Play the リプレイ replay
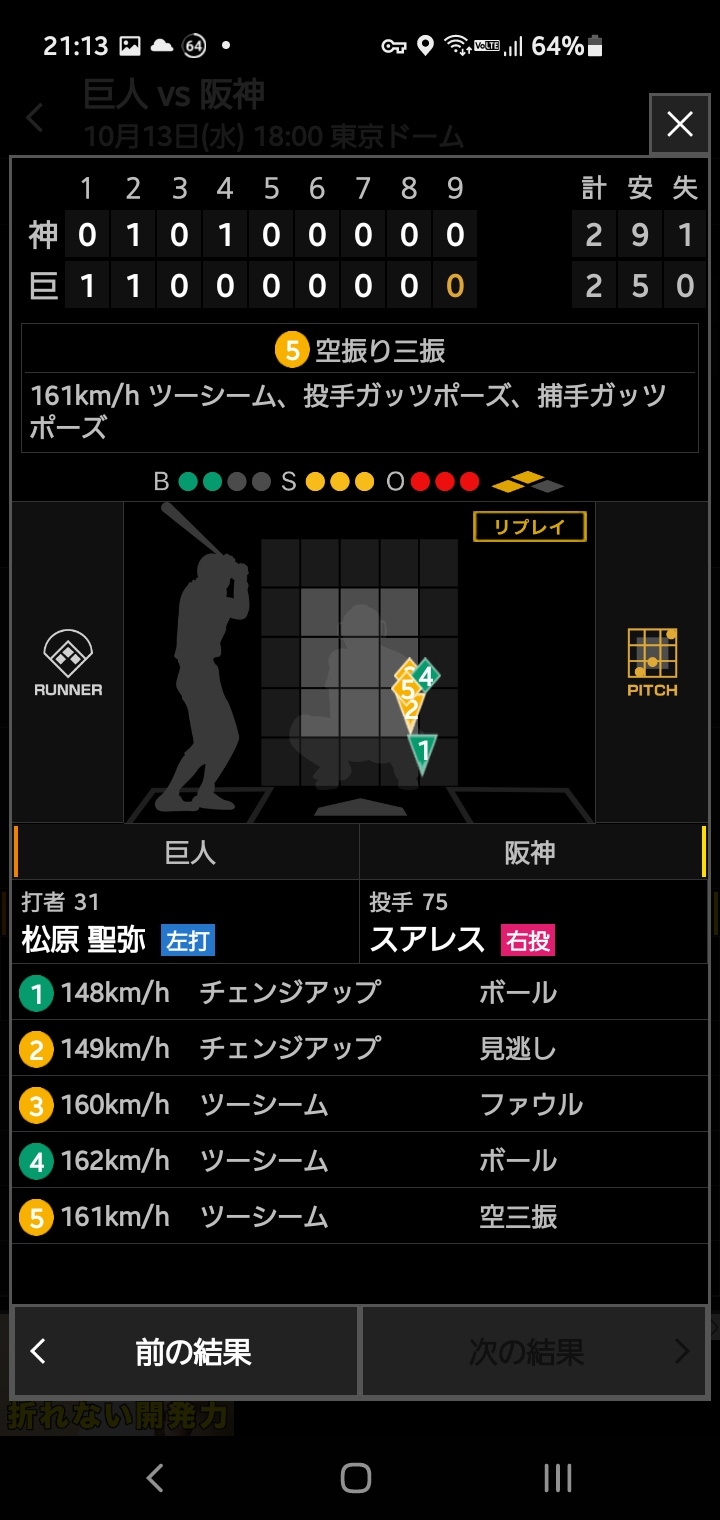720x1520 pixels. tap(529, 527)
